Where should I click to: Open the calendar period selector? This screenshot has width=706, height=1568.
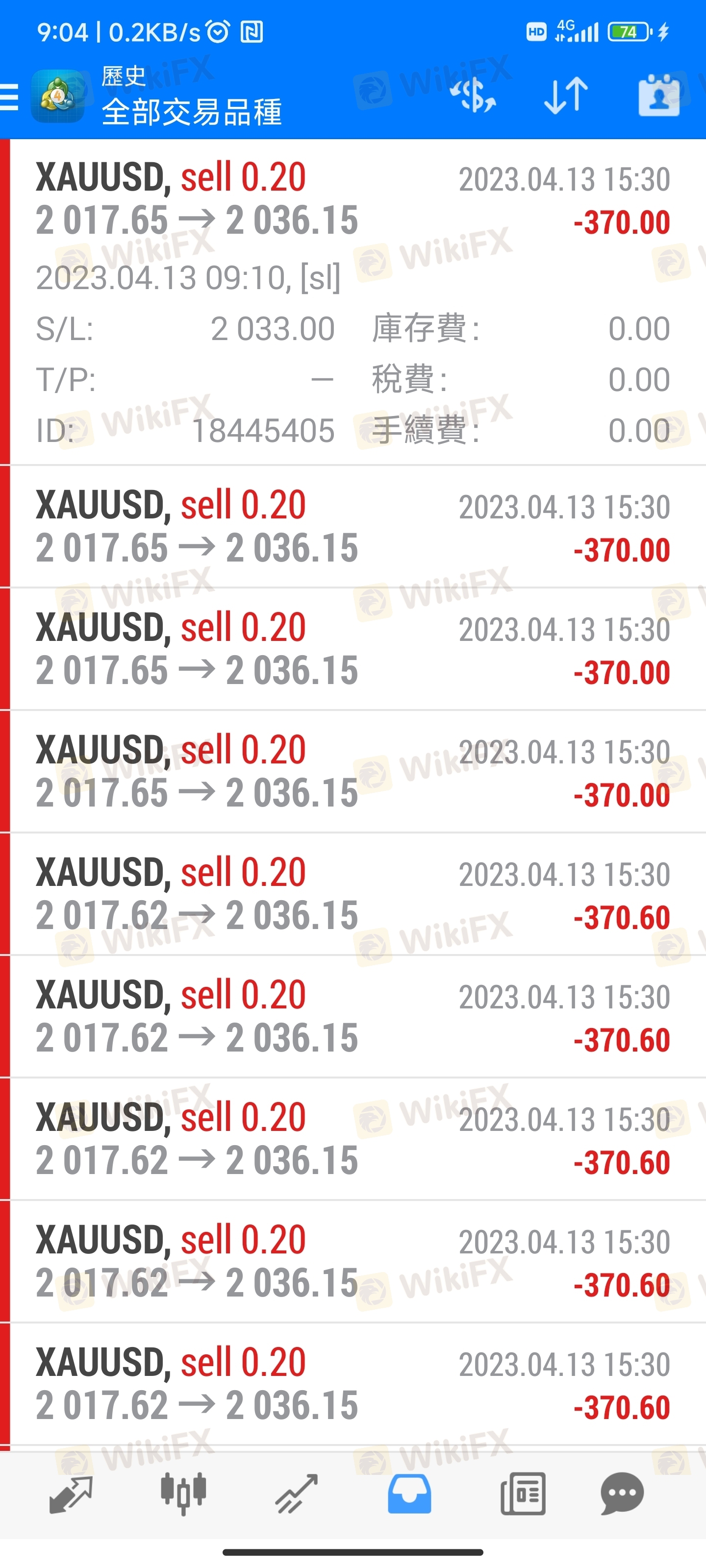coord(658,95)
